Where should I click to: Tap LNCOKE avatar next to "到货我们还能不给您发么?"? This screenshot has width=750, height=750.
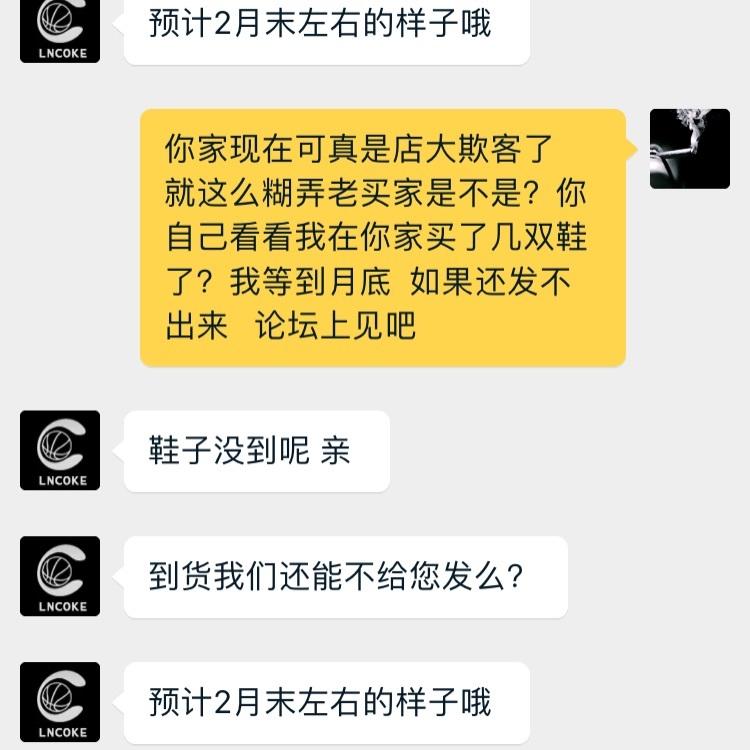click(x=60, y=576)
